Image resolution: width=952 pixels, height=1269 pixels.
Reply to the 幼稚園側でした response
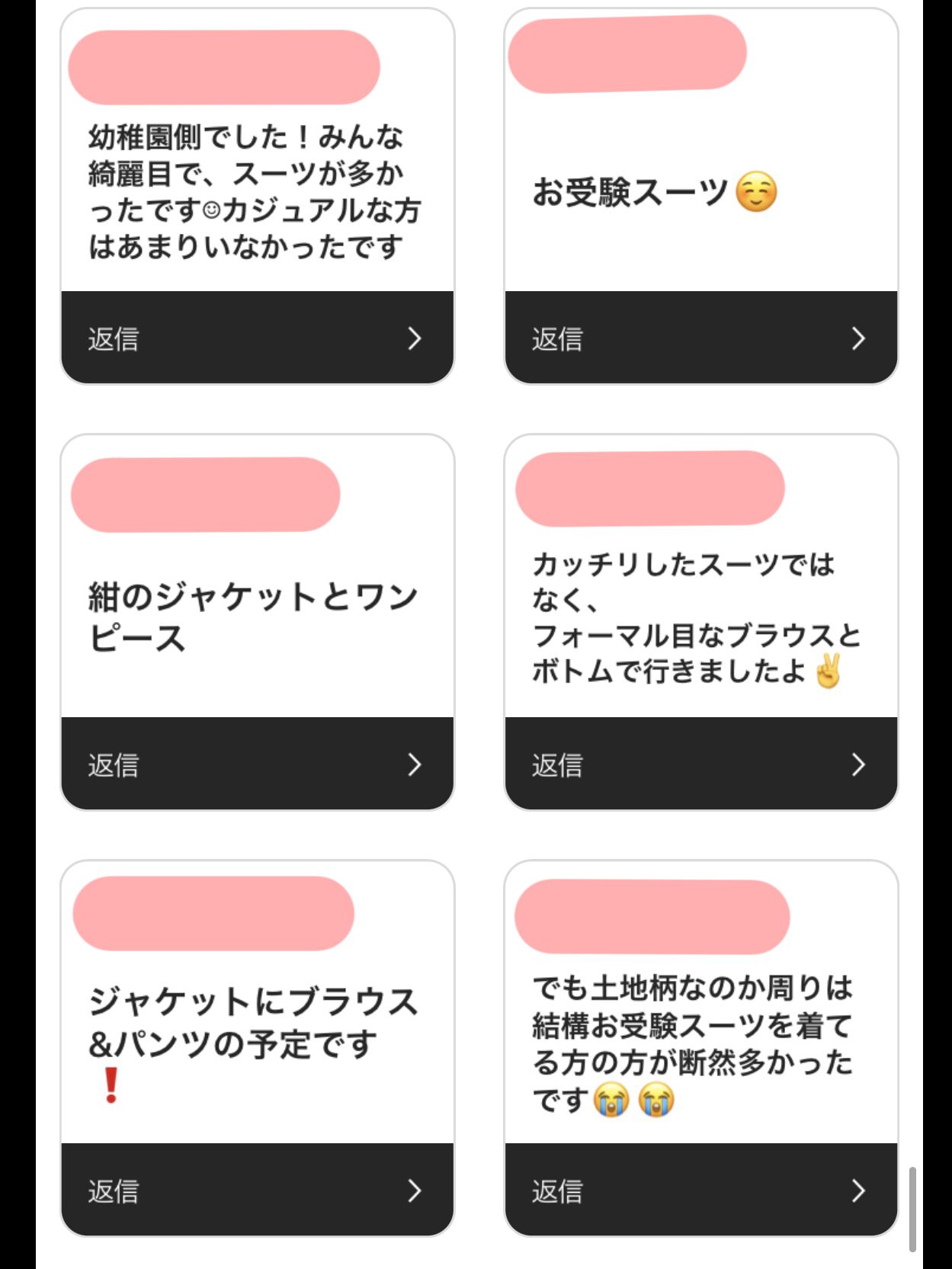tap(257, 338)
